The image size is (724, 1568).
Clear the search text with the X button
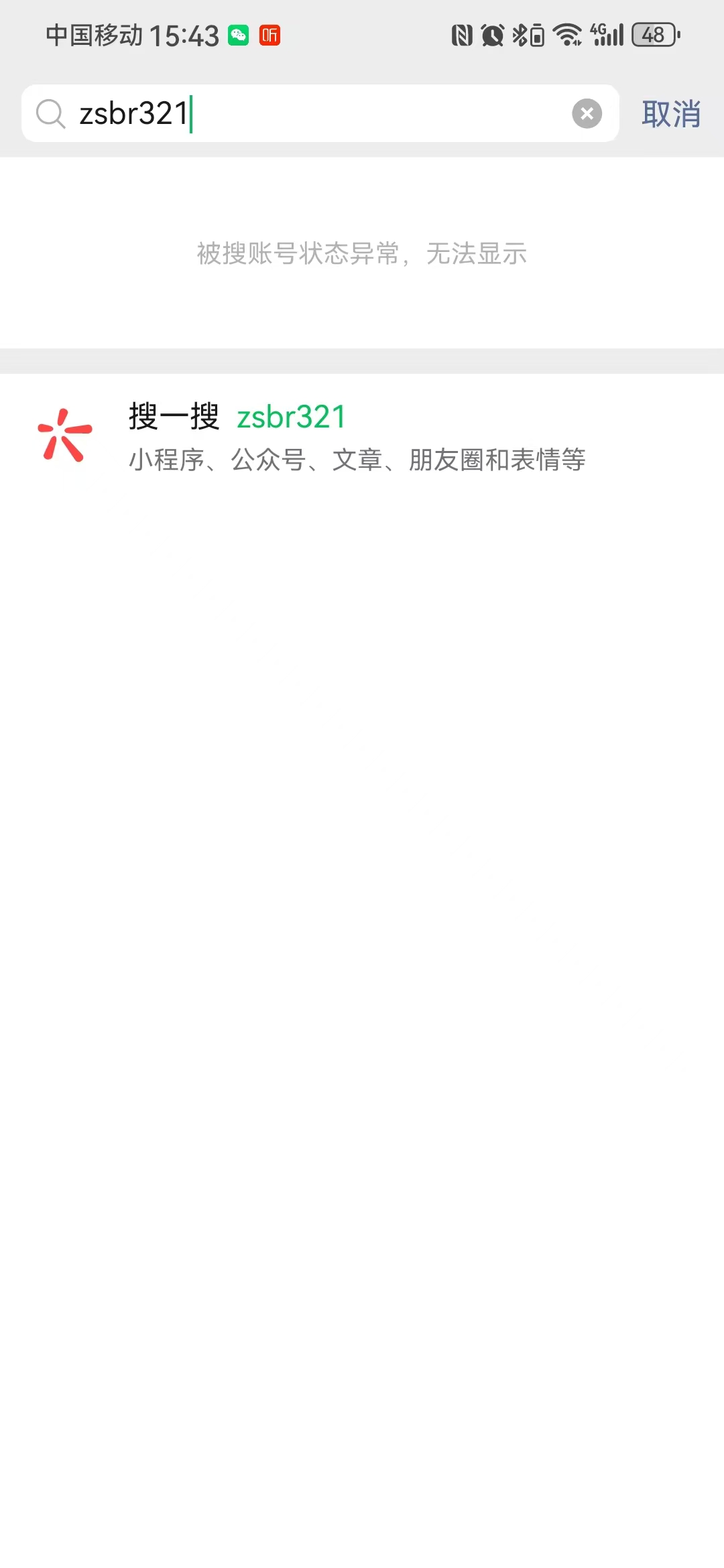(587, 113)
